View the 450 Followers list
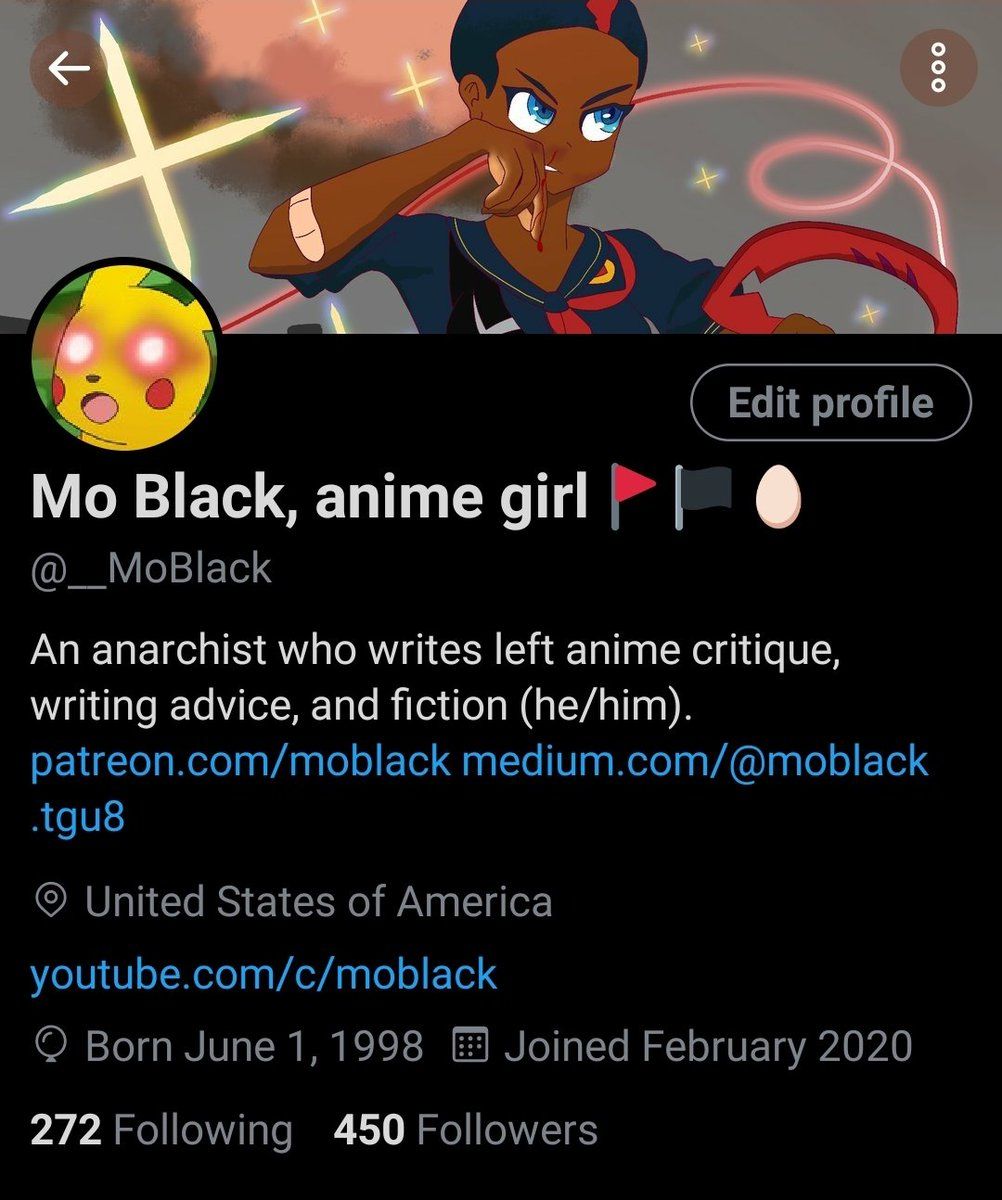Screen dimensions: 1002x1200 pyautogui.click(x=465, y=1130)
